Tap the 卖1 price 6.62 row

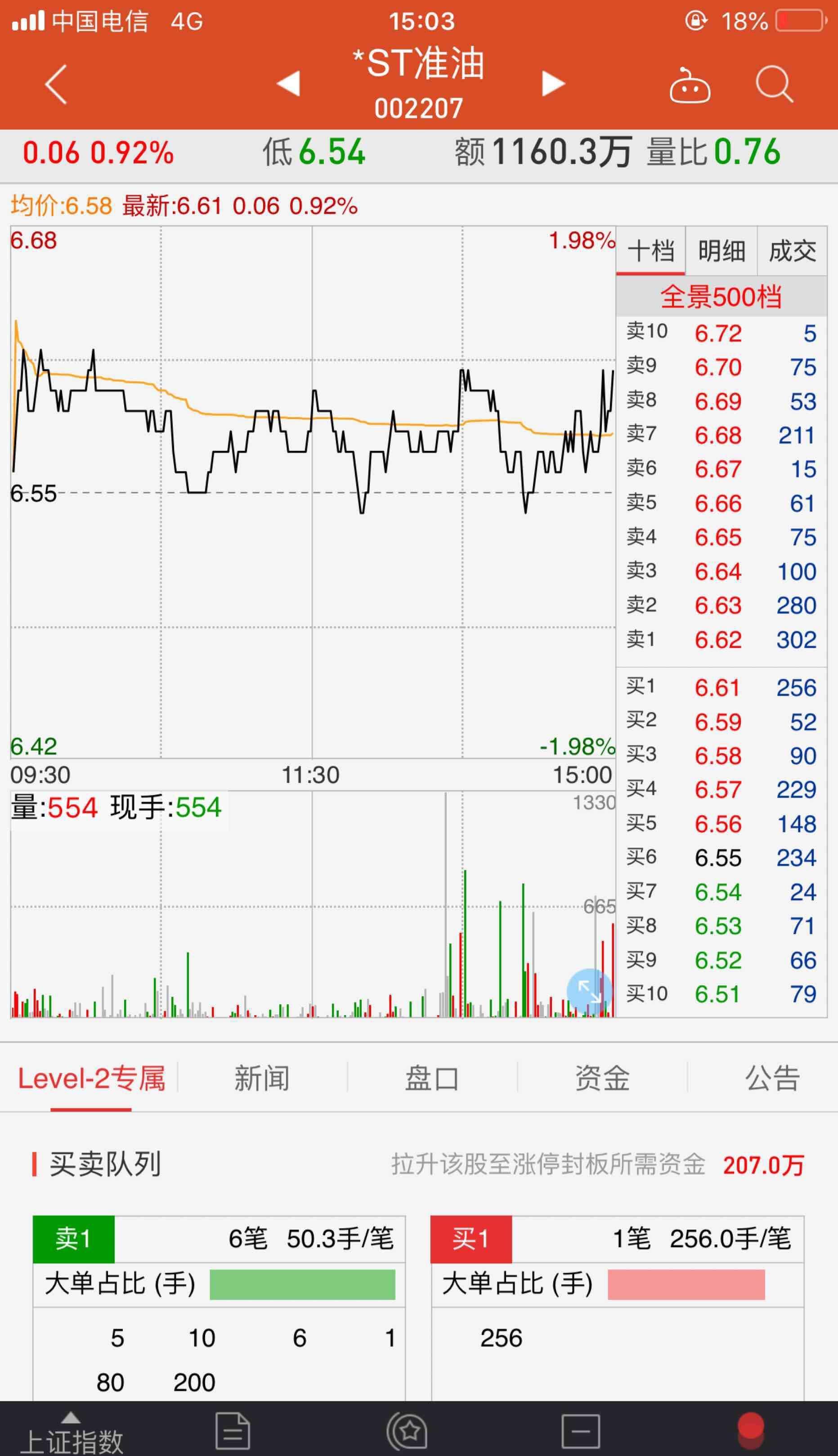719,640
